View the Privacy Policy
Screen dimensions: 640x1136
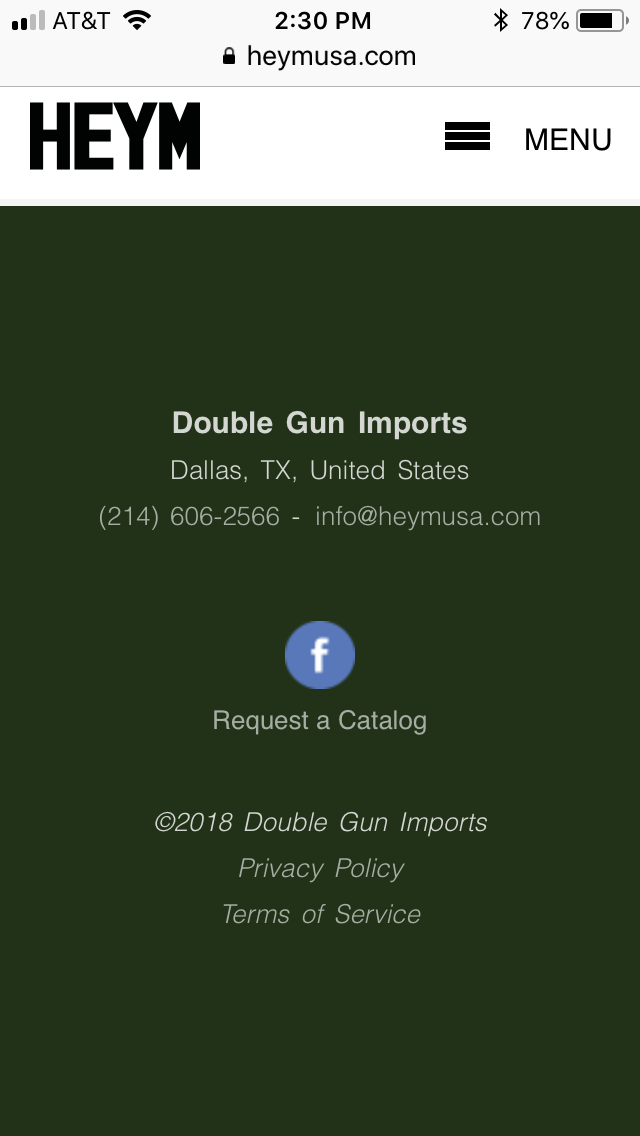pyautogui.click(x=321, y=868)
